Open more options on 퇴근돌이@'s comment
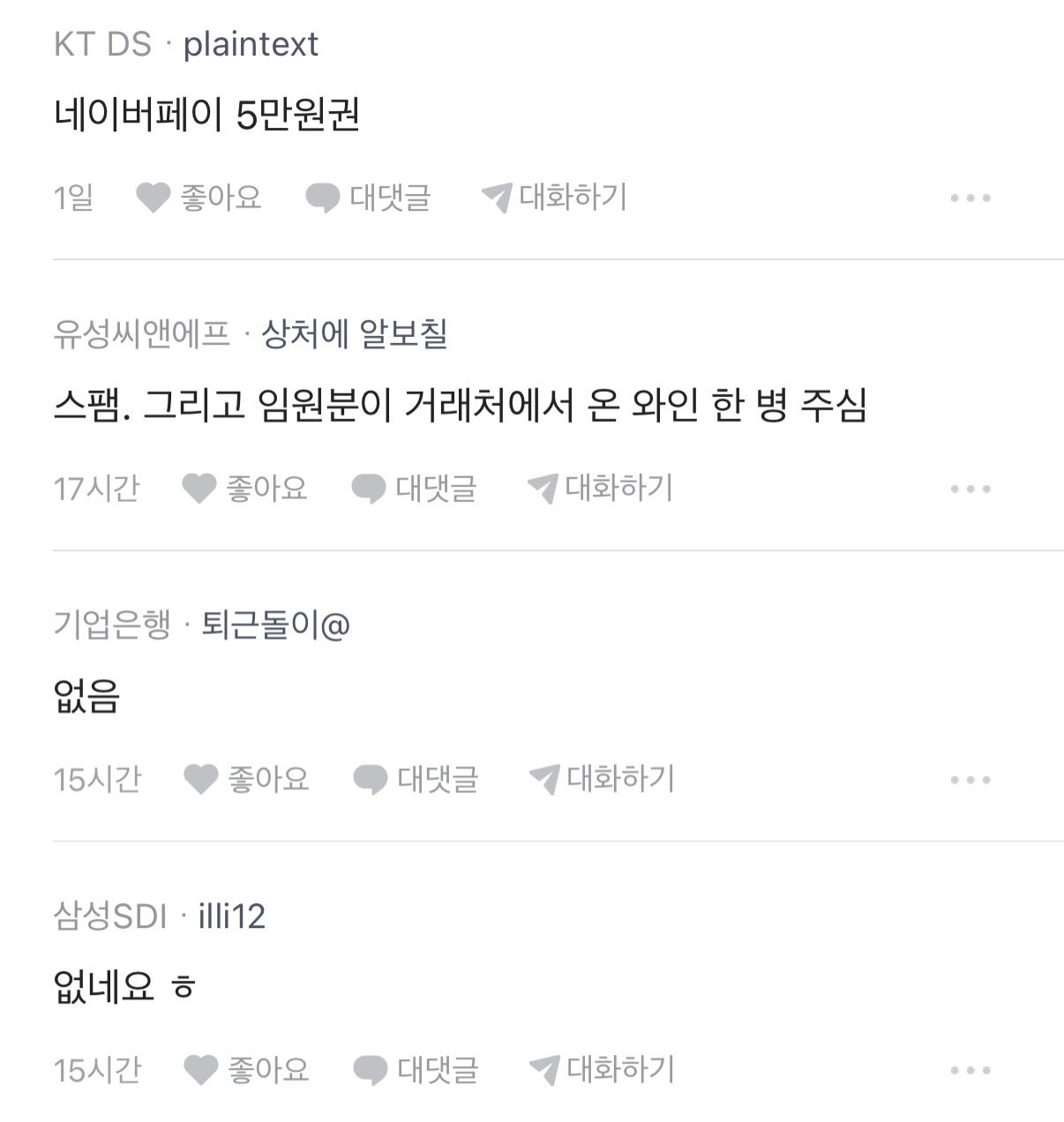Image resolution: width=1064 pixels, height=1122 pixels. (970, 781)
